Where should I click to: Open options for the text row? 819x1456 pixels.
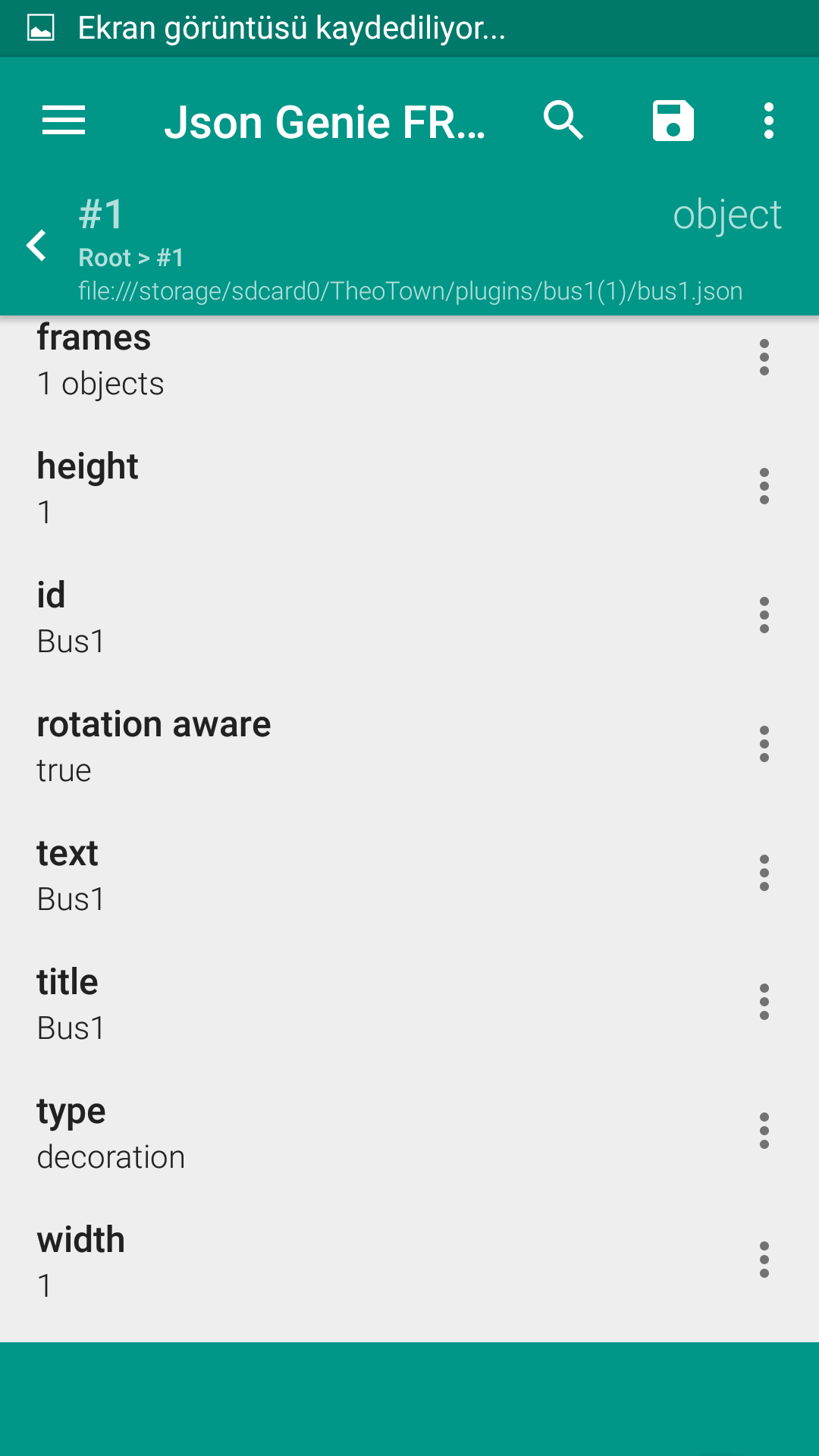(x=764, y=873)
